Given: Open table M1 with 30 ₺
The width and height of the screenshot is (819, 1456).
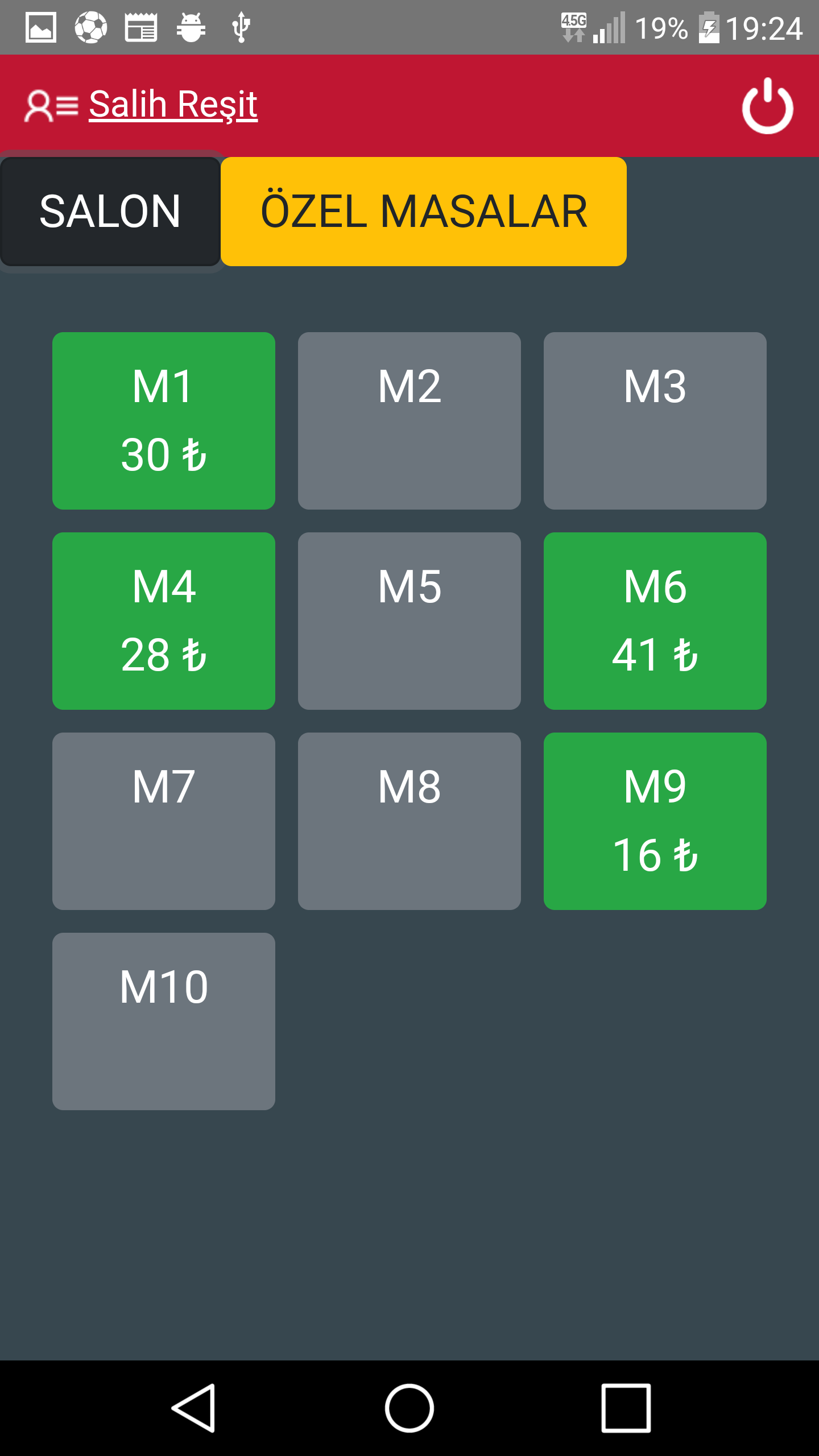Looking at the screenshot, I should (x=164, y=421).
